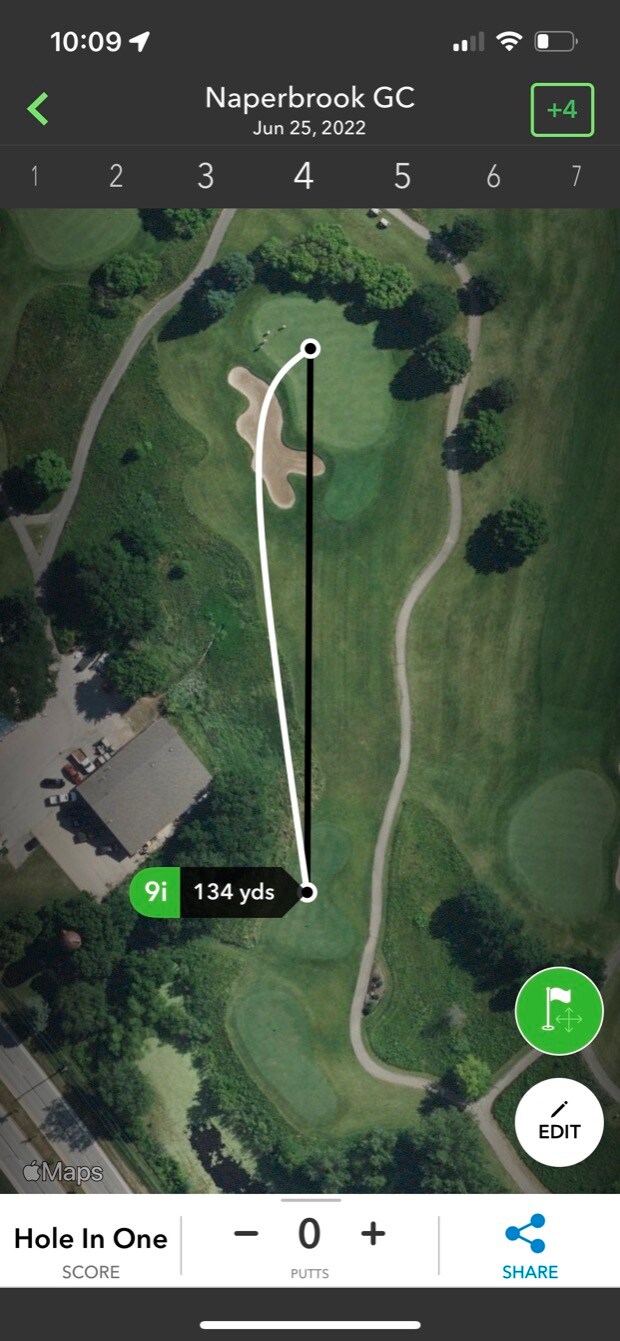Tap the green move-flag button

click(x=559, y=1011)
